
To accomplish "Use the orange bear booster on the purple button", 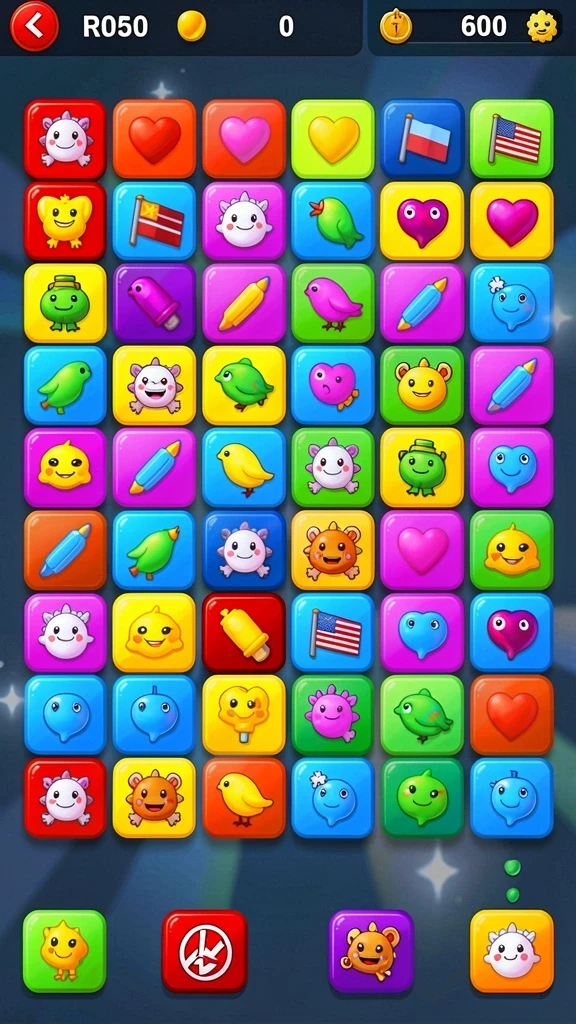I will (x=372, y=952).
